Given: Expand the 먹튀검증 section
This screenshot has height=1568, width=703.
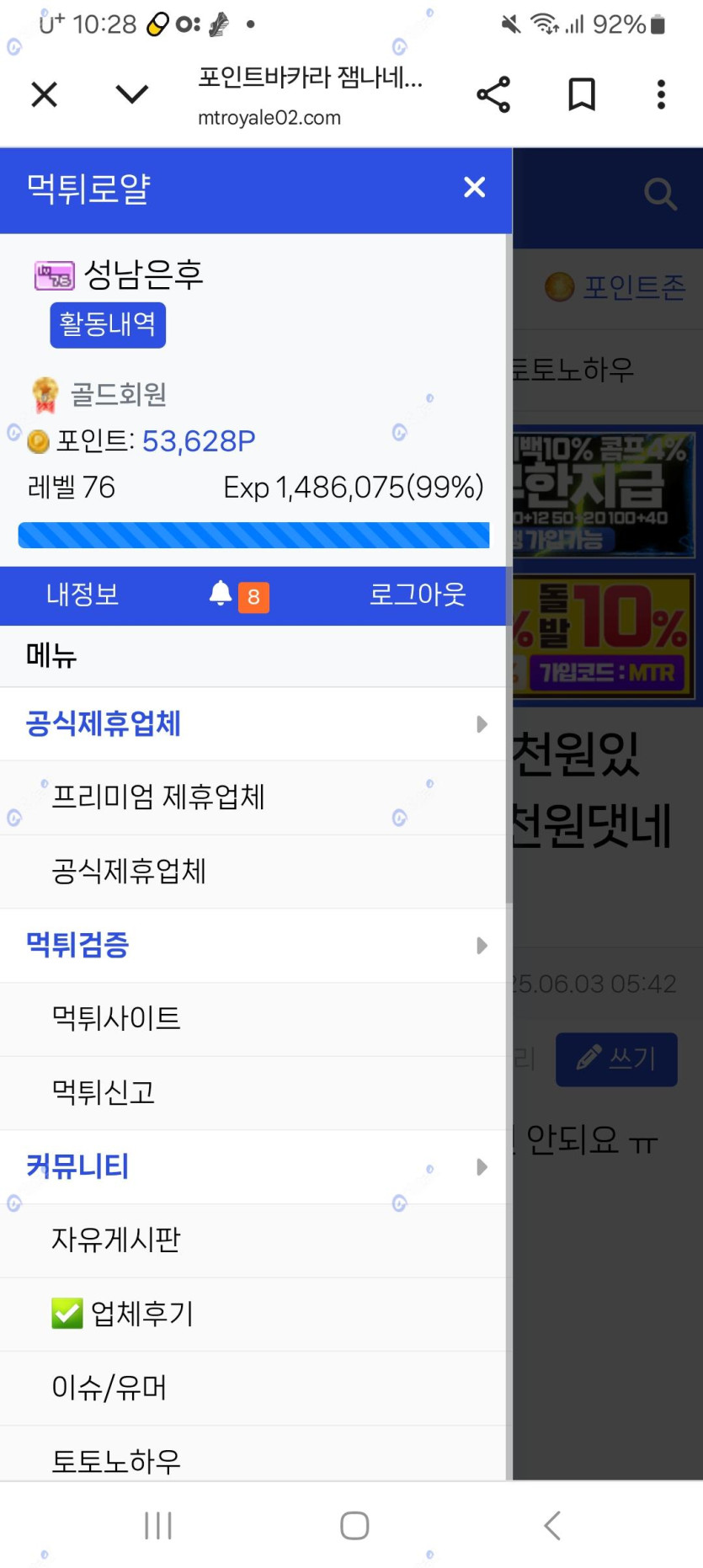Looking at the screenshot, I should pos(253,945).
